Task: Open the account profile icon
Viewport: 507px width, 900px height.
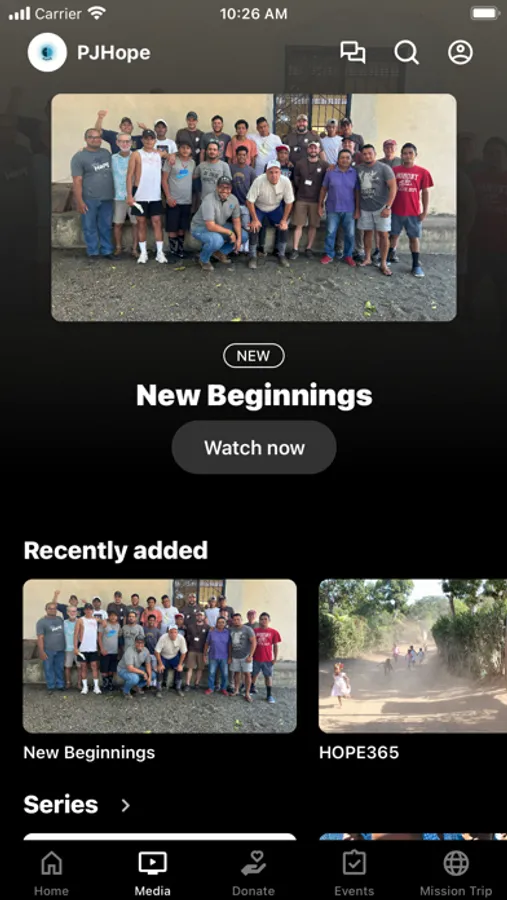Action: coord(460,52)
